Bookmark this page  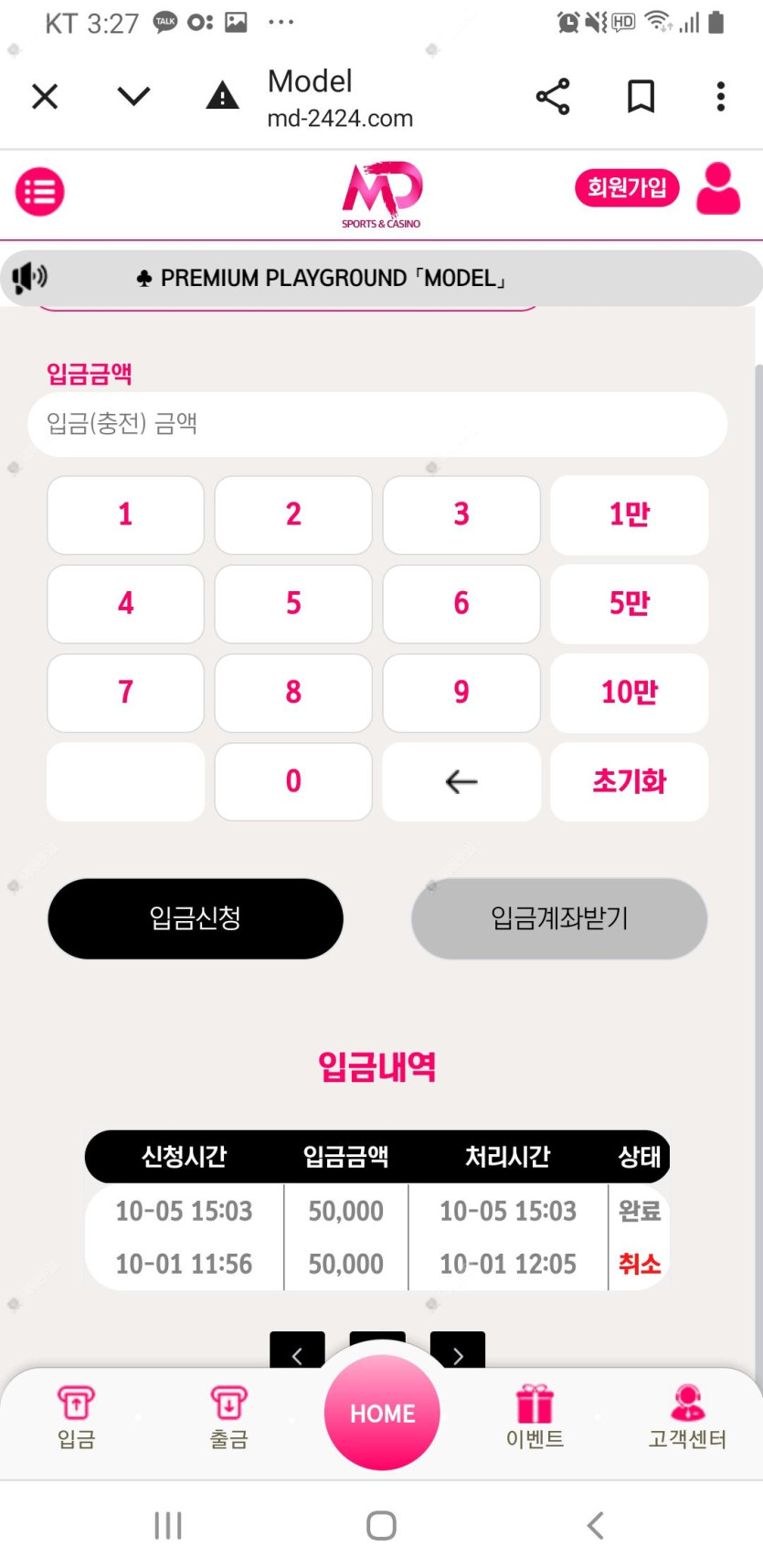point(641,96)
